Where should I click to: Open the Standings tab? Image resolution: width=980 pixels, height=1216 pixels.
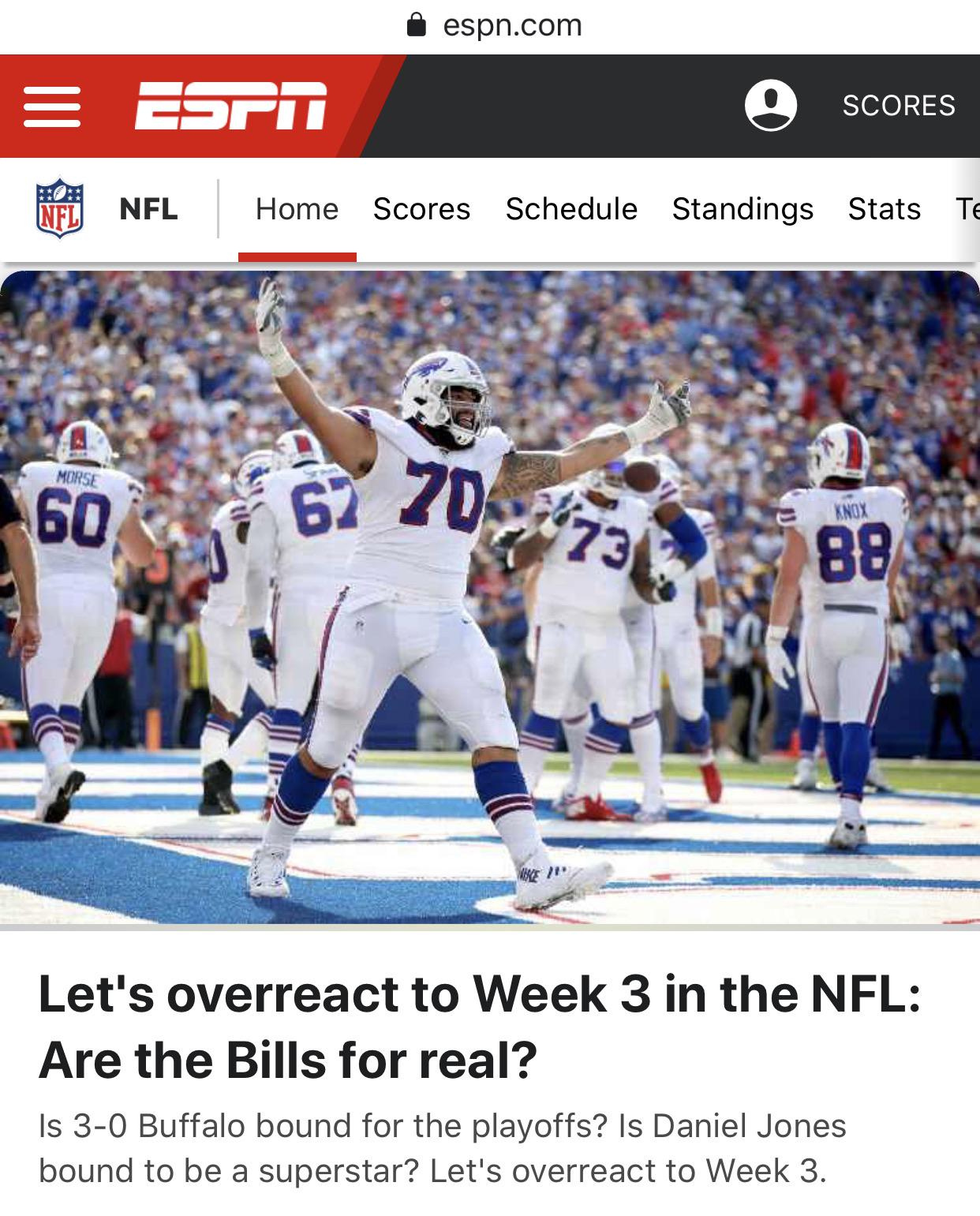tap(742, 209)
